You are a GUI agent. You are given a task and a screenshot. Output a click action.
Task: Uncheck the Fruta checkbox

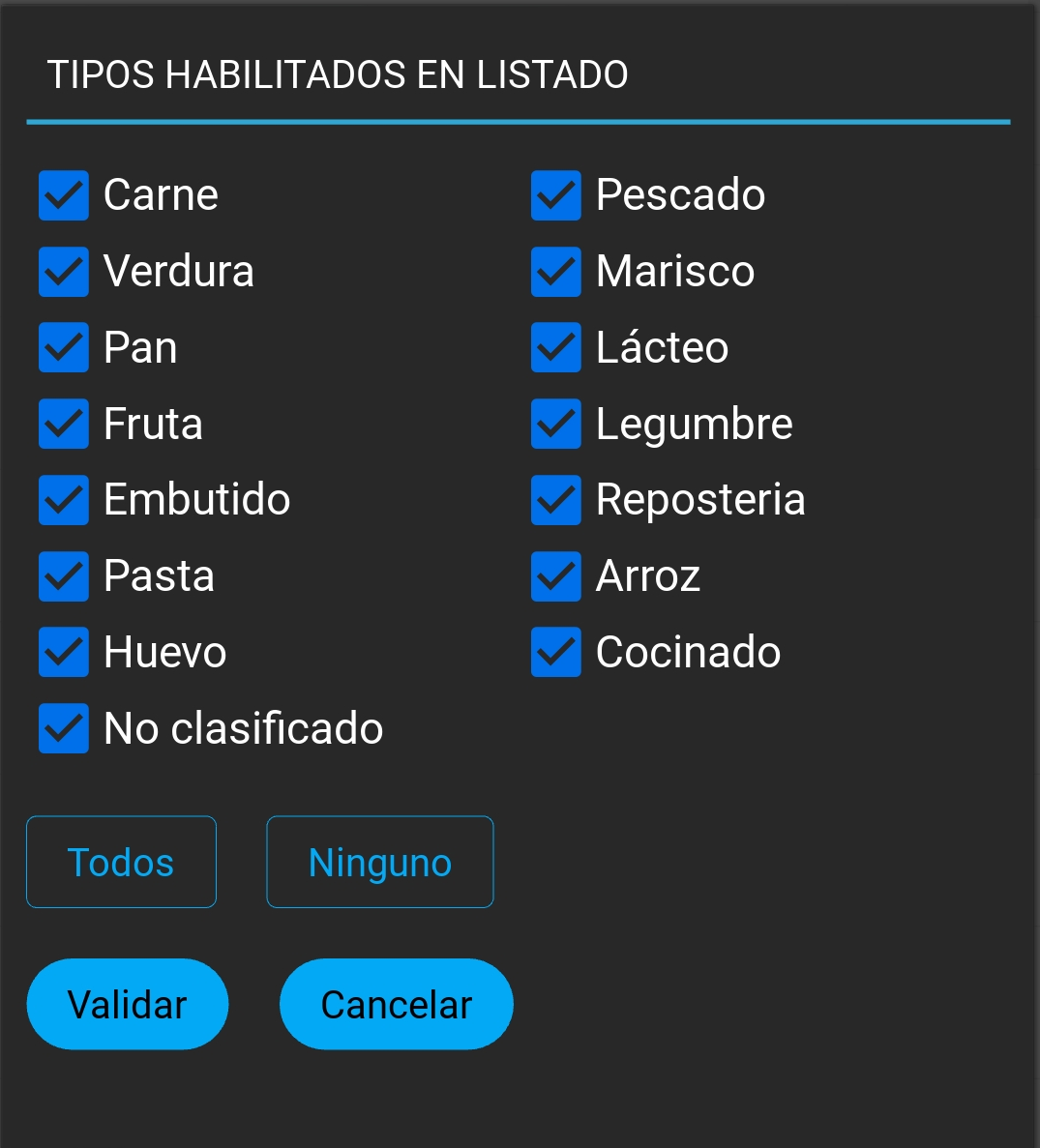click(x=64, y=424)
